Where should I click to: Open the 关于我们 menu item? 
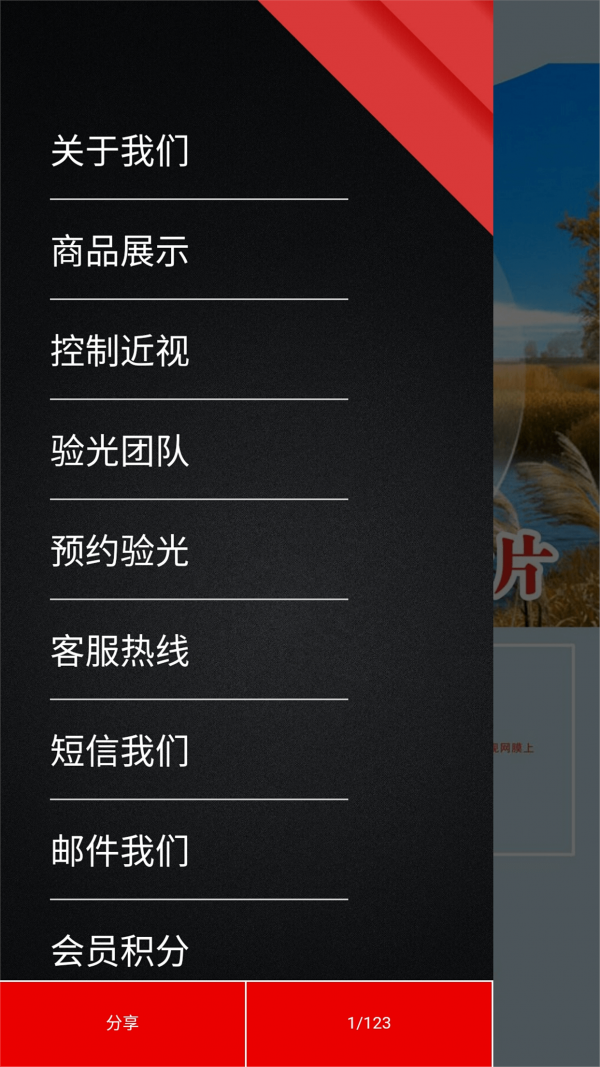120,152
